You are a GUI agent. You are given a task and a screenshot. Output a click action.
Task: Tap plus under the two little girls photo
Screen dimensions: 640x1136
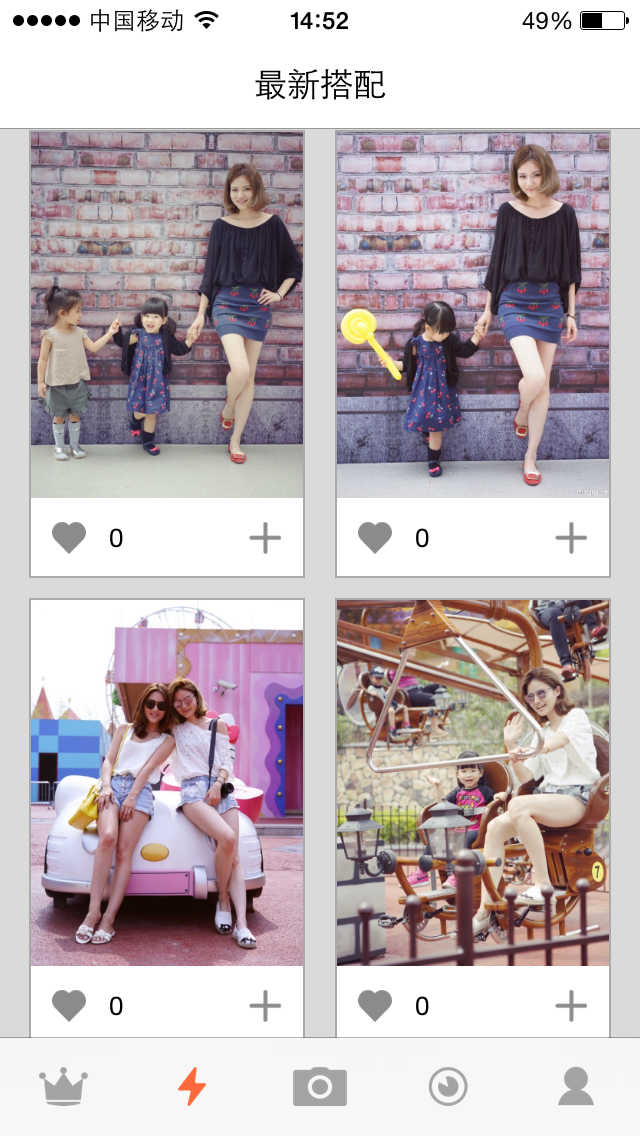[x=265, y=538]
